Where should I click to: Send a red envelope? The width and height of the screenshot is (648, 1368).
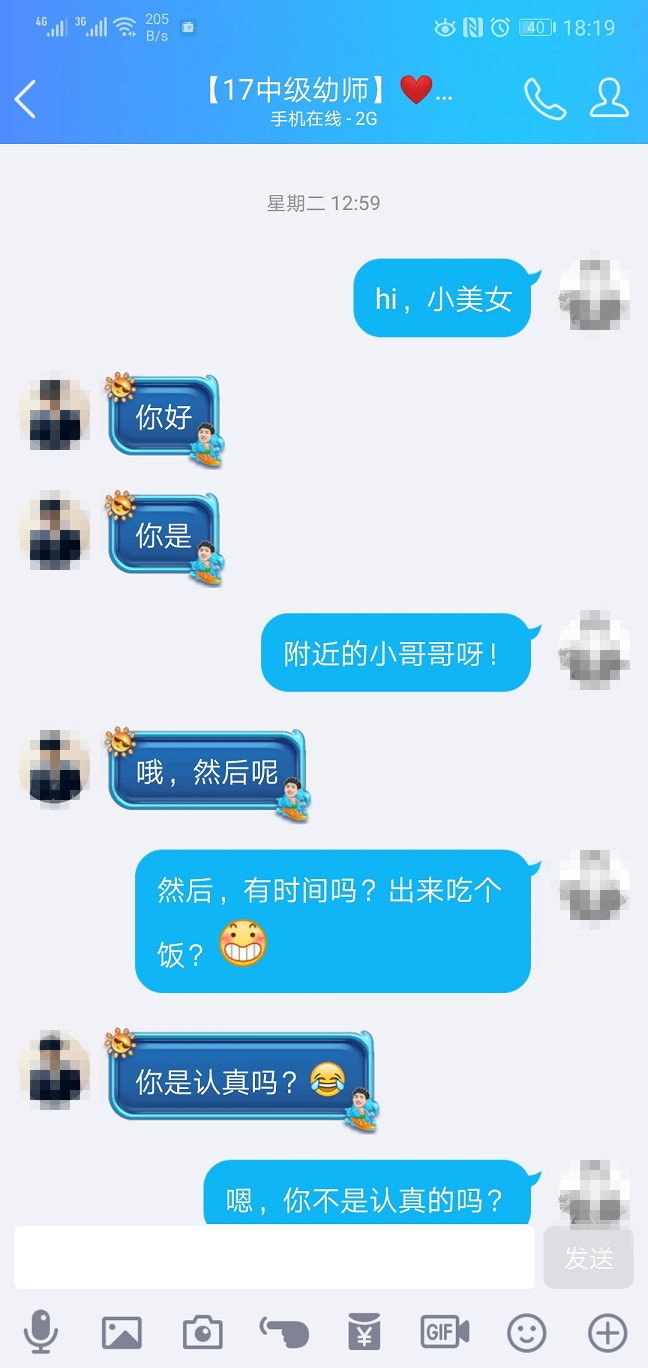364,1332
